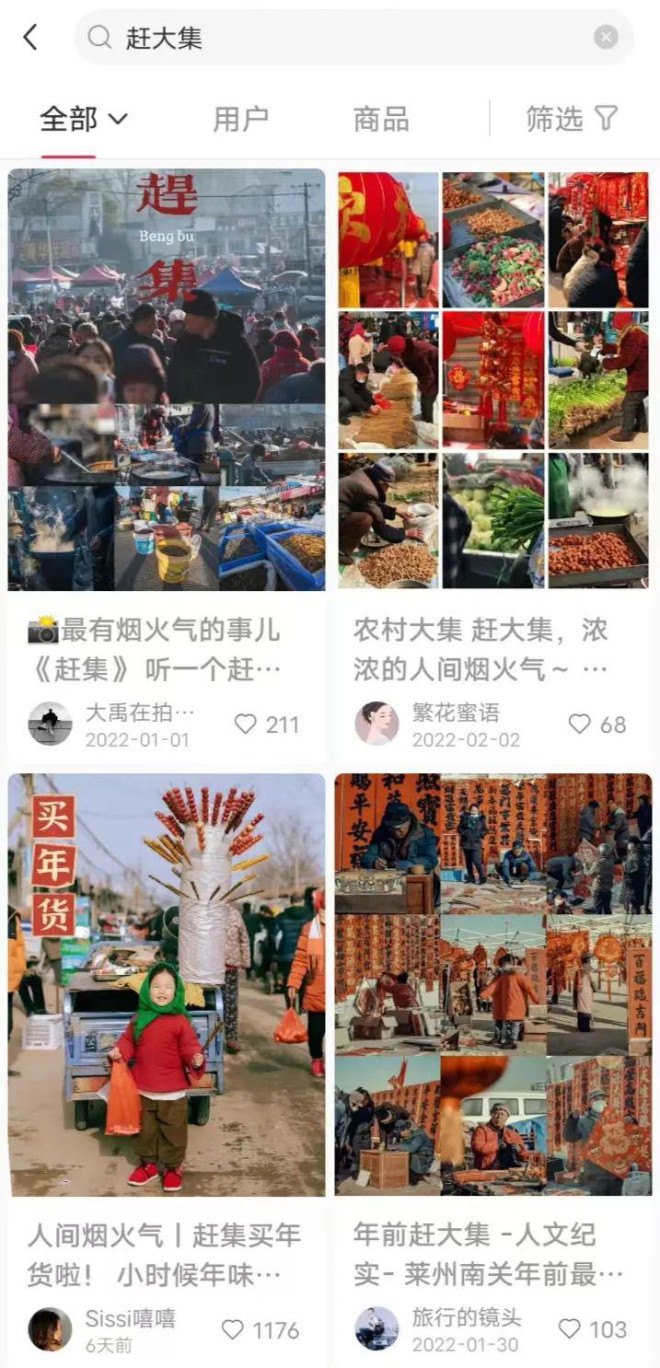Screen dimensions: 660x1368
Task: Open the 筛选 filter options
Action: pos(572,119)
